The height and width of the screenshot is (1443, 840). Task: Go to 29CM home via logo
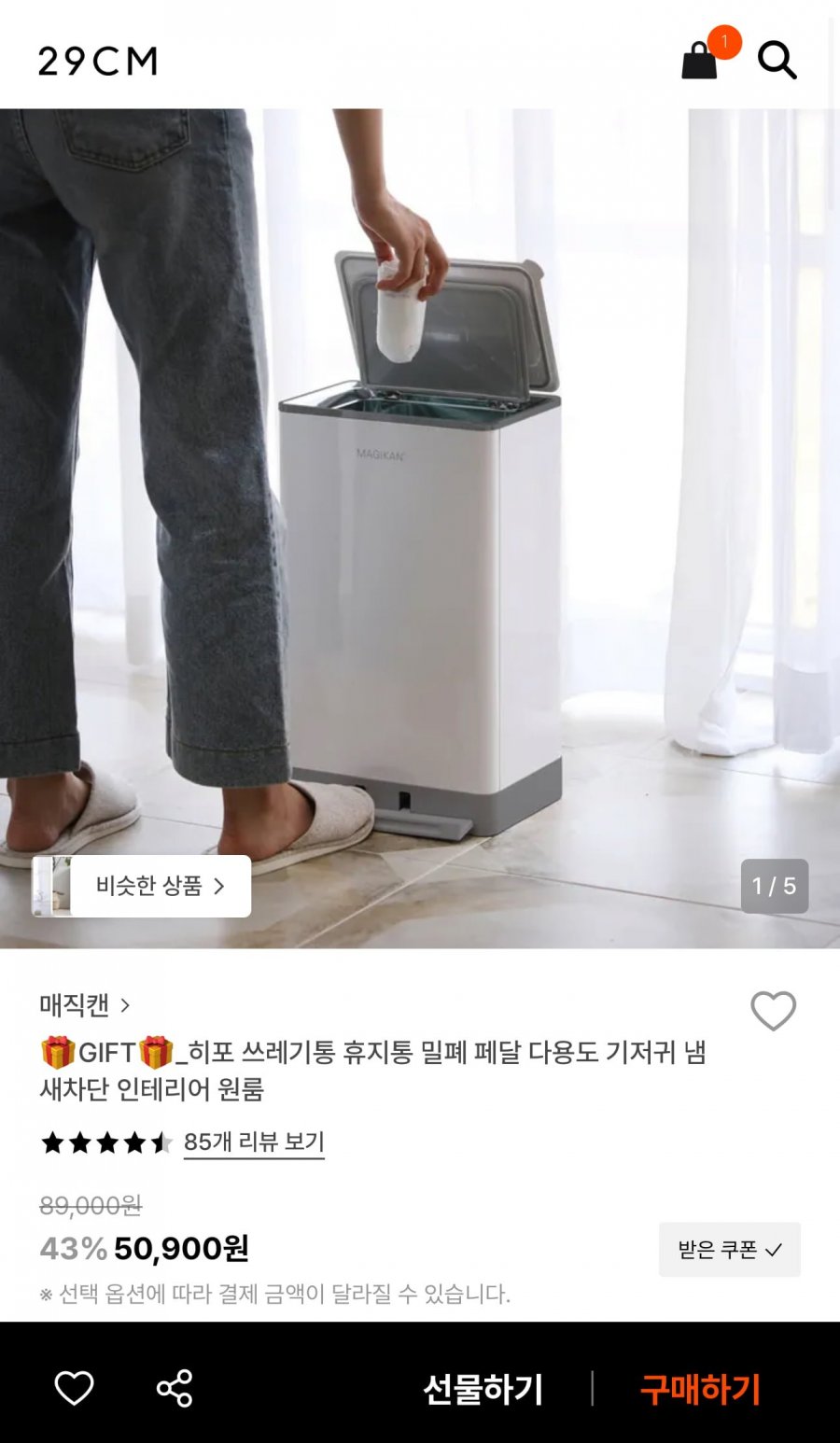point(98,62)
